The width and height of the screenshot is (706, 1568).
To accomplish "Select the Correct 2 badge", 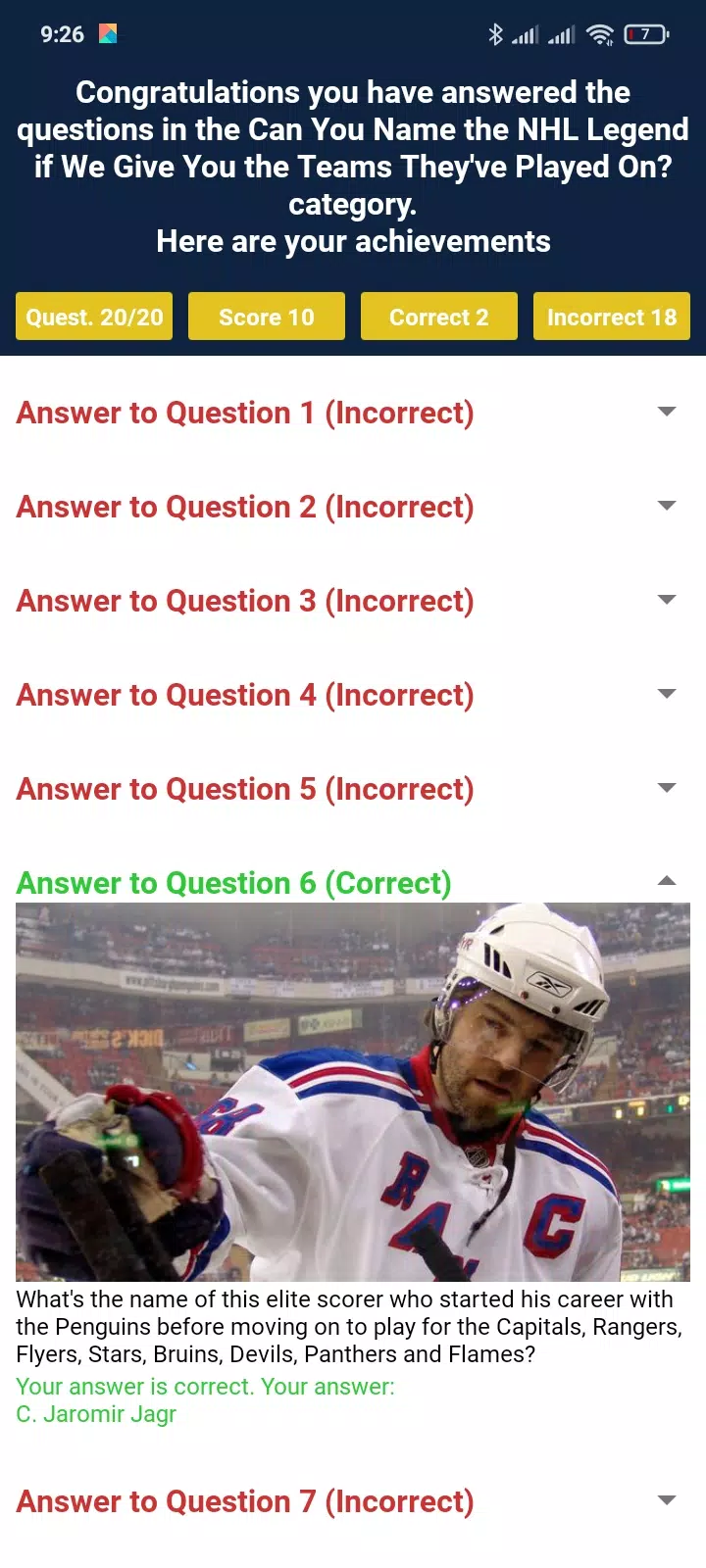I will [x=438, y=317].
